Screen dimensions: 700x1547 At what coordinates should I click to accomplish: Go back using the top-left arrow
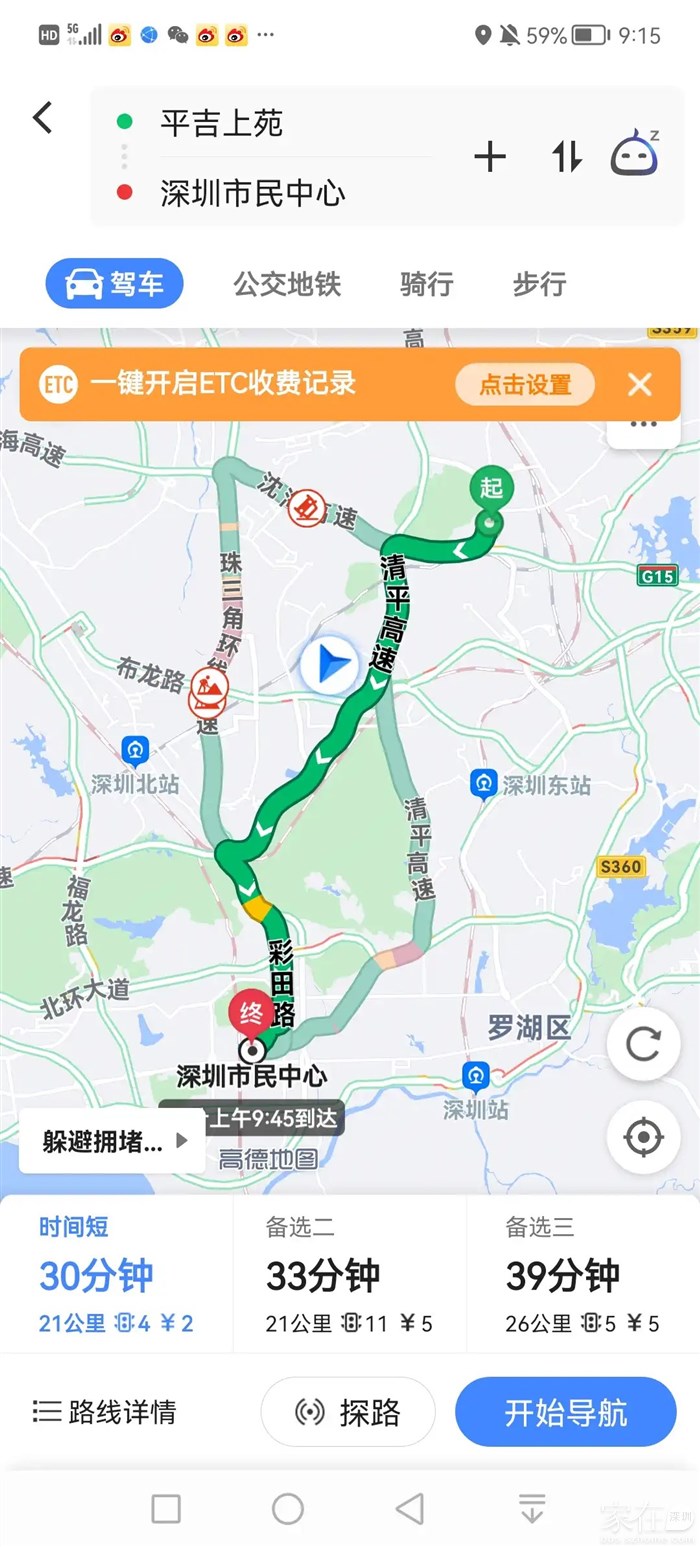pos(42,118)
